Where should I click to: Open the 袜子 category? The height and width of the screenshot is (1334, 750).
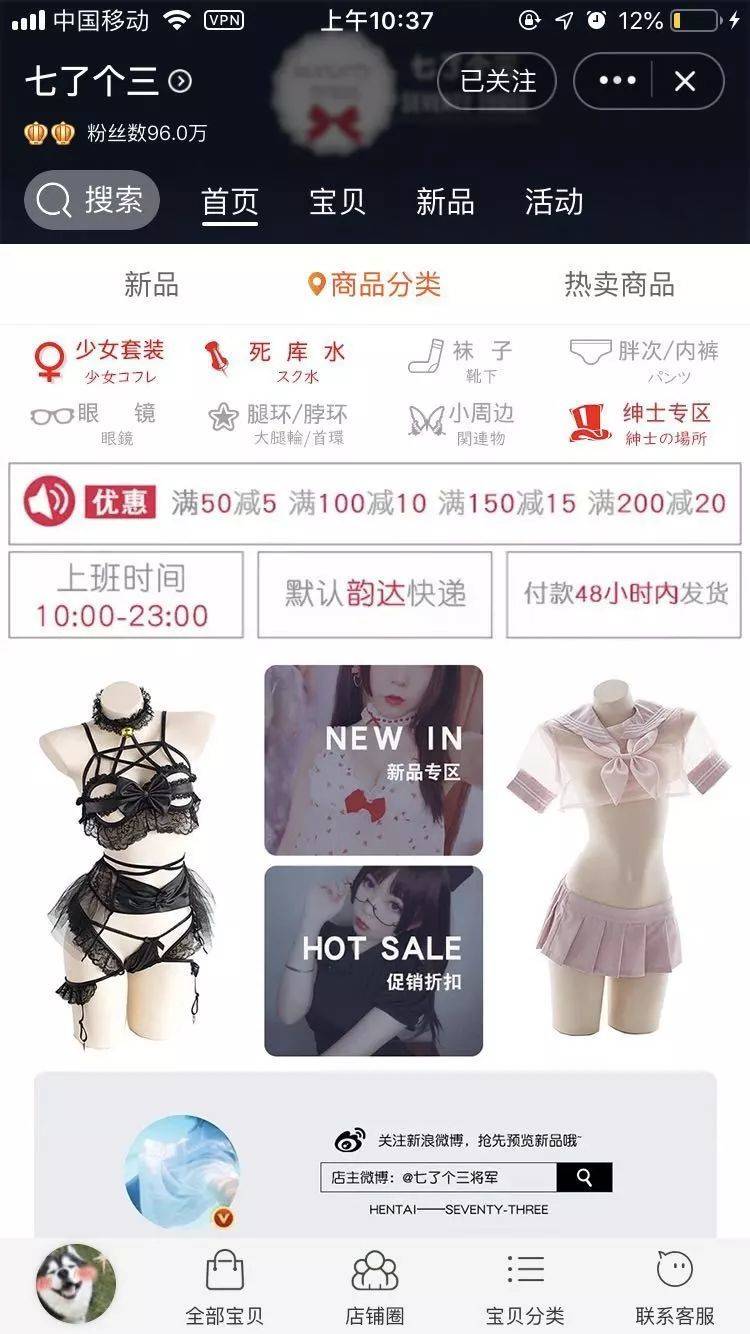click(462, 360)
